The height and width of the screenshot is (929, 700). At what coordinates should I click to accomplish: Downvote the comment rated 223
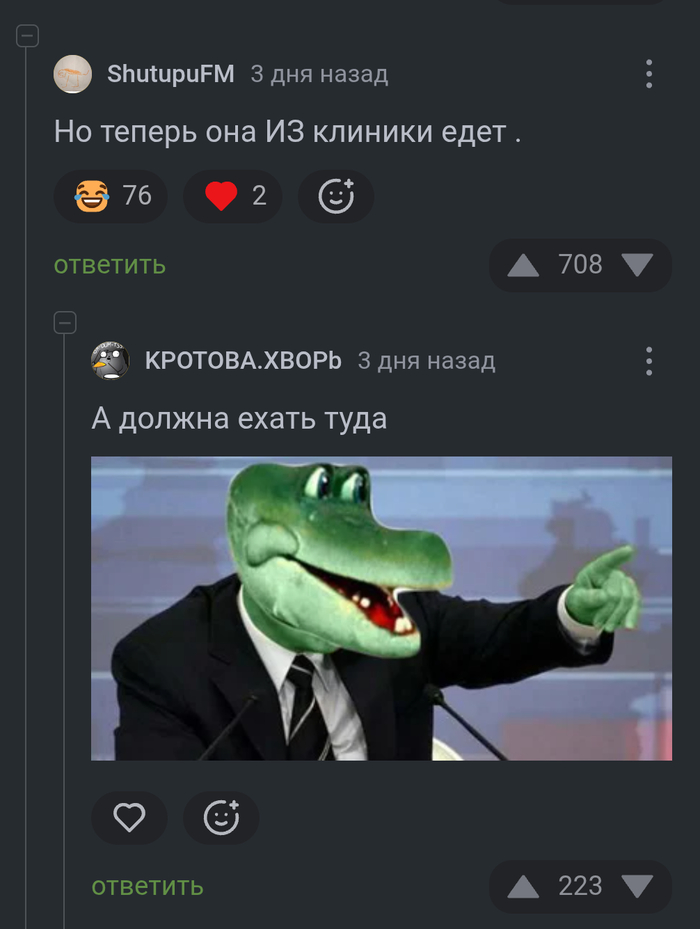pos(637,886)
